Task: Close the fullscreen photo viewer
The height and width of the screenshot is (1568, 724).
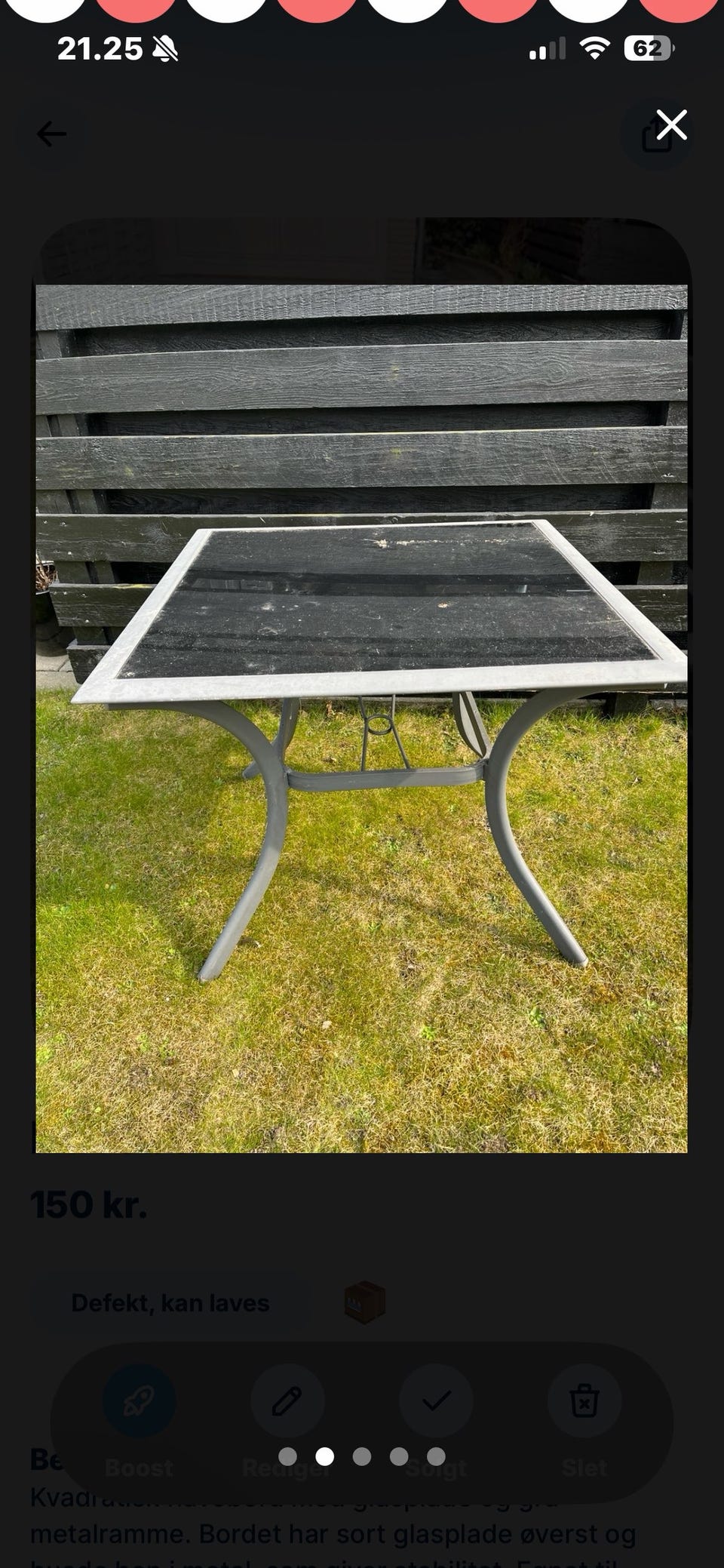Action: (x=671, y=125)
